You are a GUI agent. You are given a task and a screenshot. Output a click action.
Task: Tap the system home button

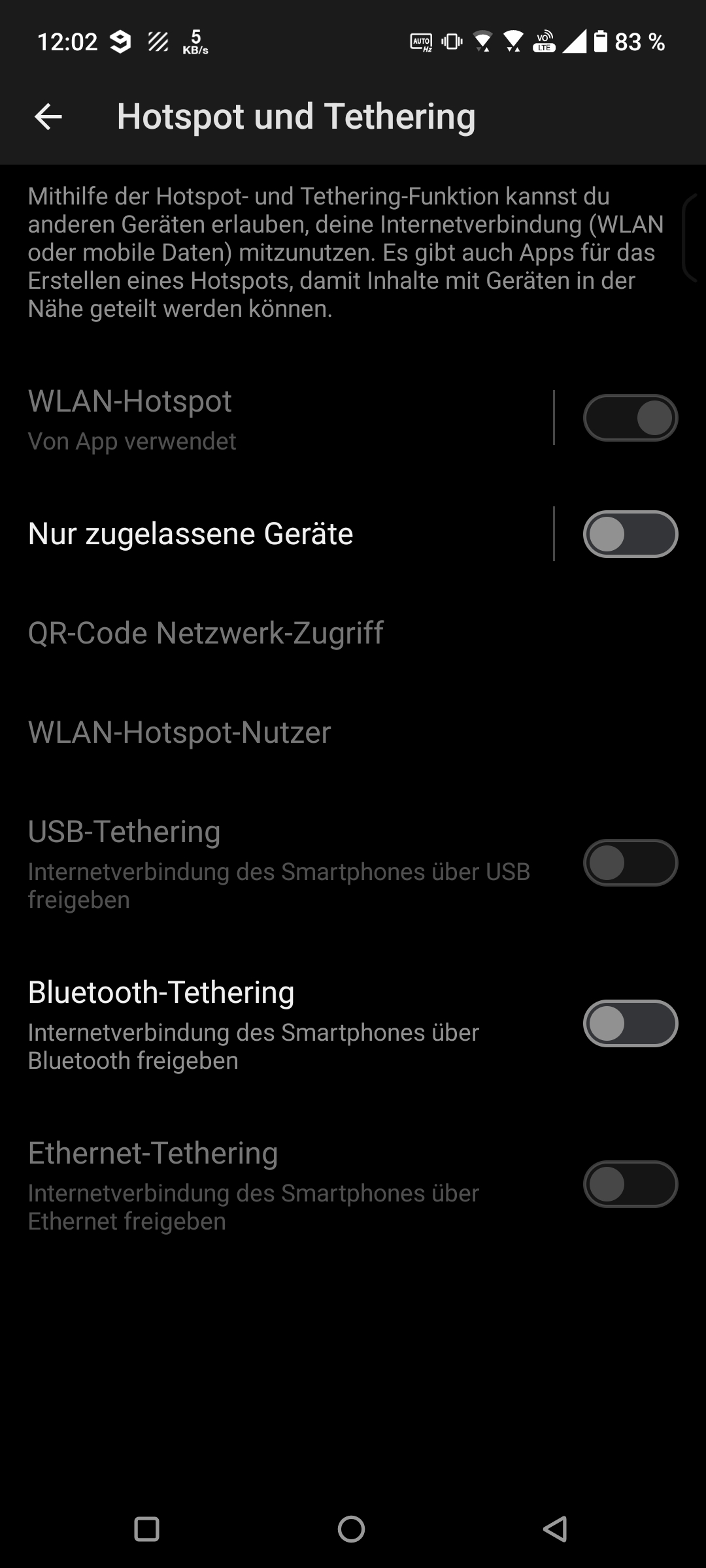(351, 1529)
